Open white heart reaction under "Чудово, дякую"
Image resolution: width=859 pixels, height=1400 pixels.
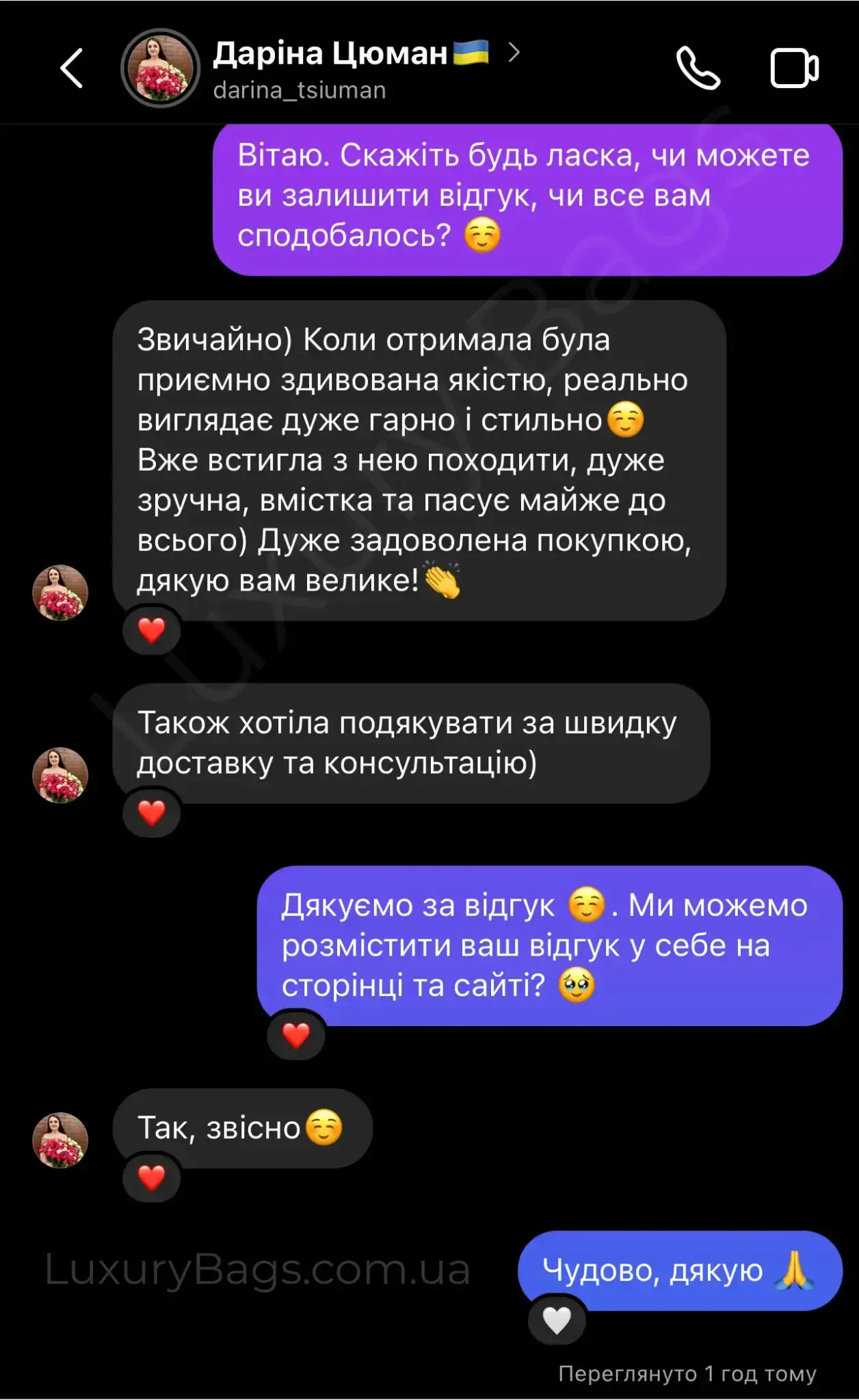557,1320
